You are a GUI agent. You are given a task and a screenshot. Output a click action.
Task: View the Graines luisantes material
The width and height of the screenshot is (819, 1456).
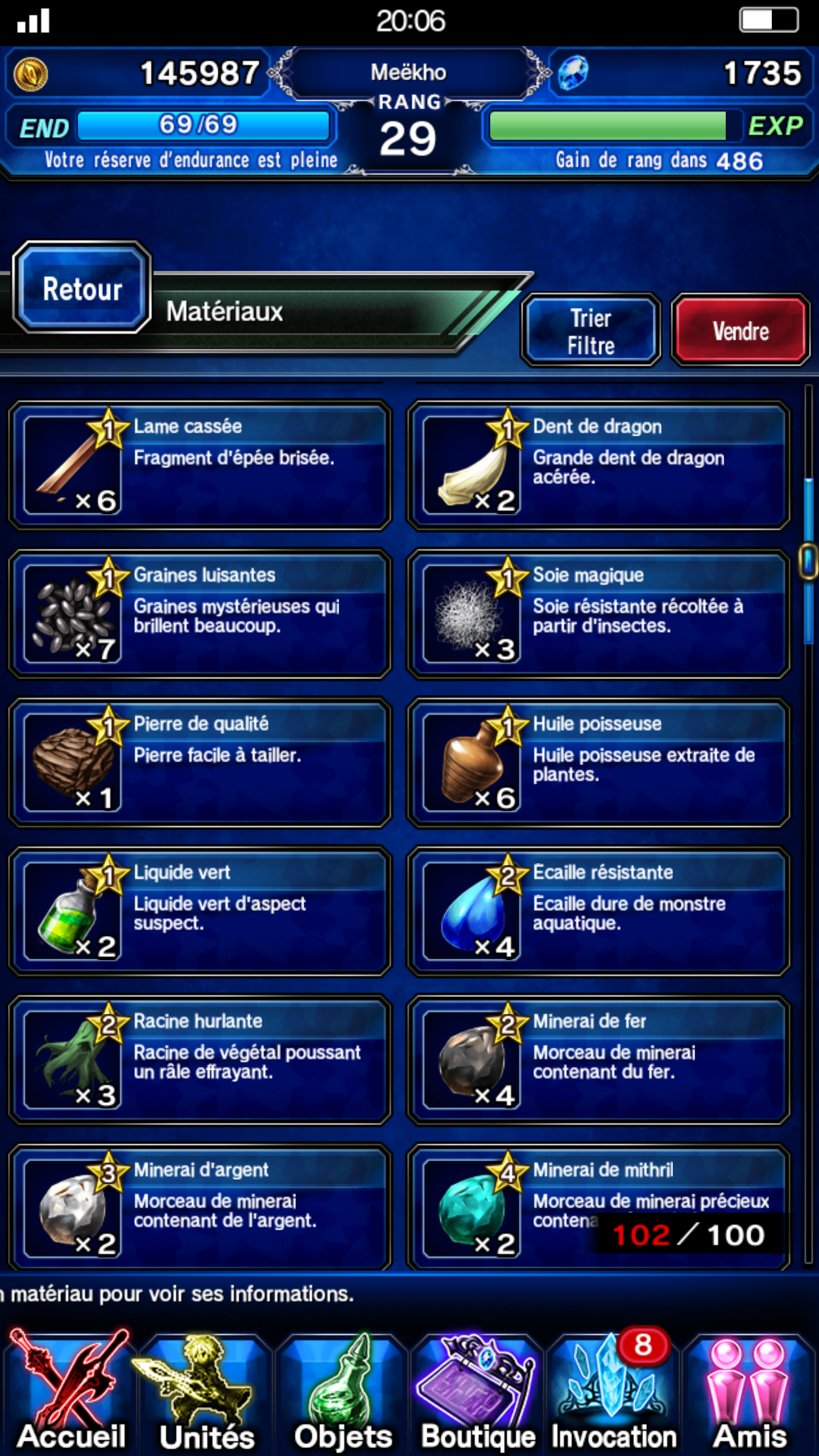(200, 614)
